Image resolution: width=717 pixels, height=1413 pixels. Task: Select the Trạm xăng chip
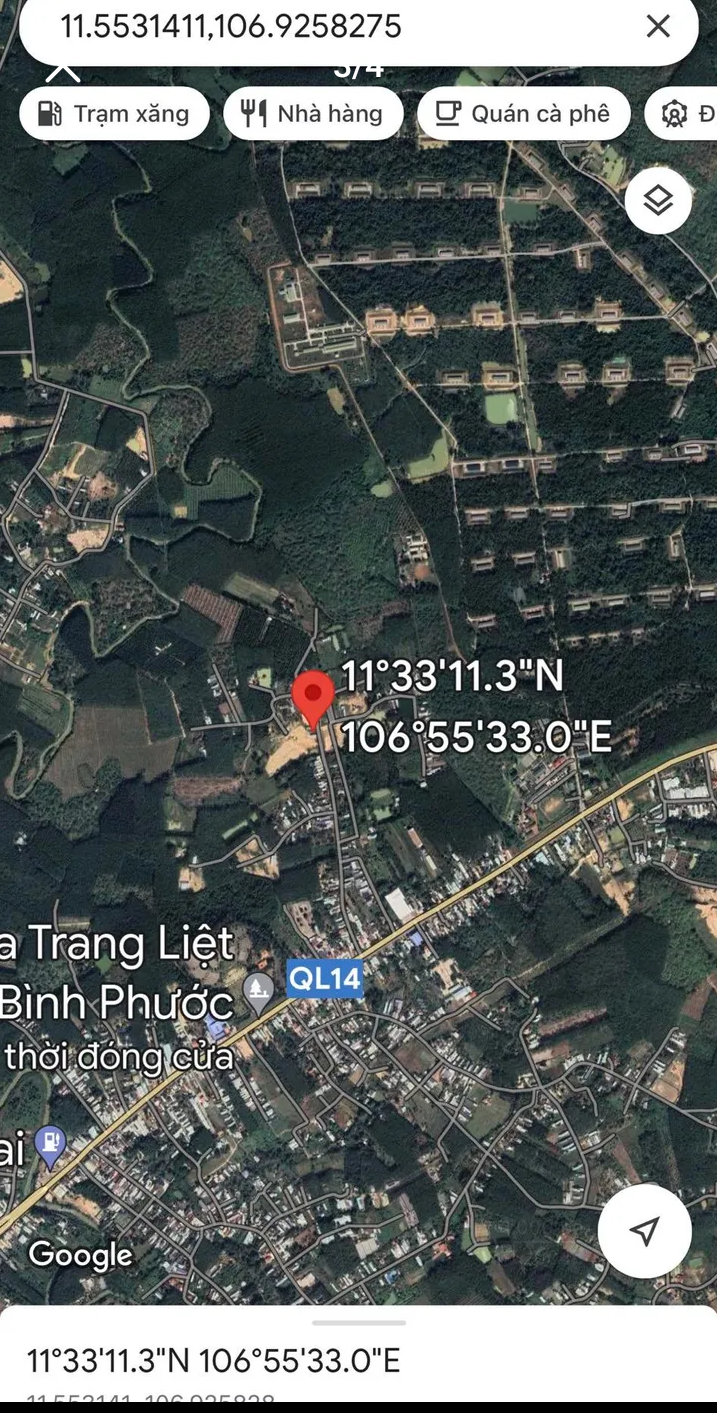[114, 113]
